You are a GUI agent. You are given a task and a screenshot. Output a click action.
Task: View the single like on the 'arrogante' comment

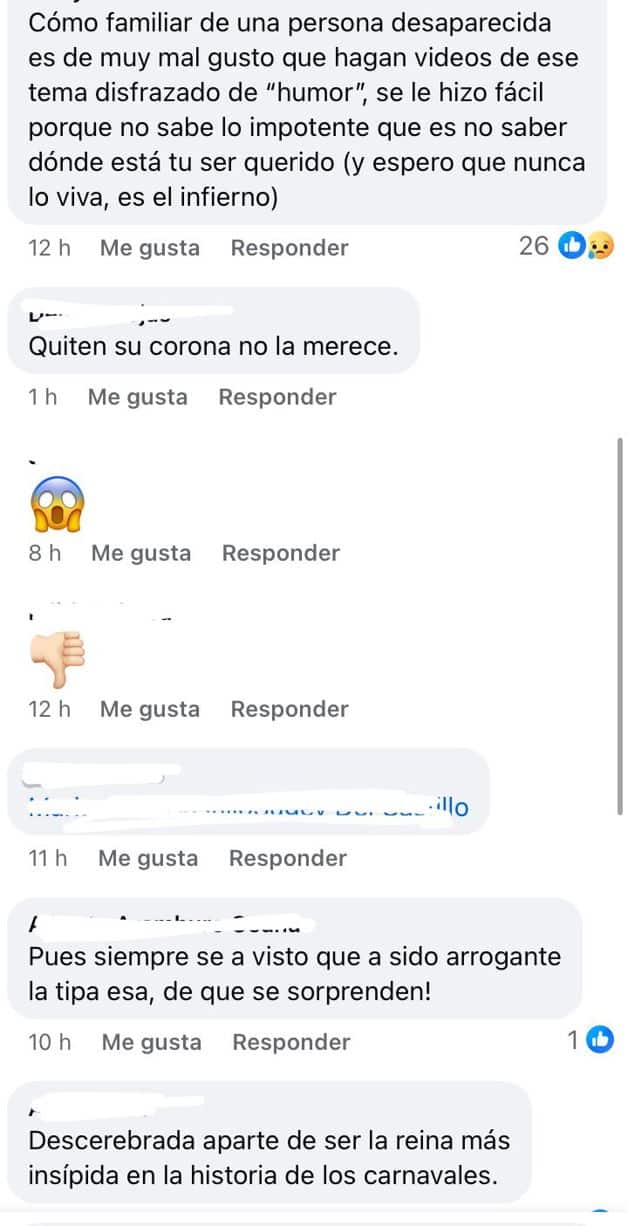(591, 1041)
